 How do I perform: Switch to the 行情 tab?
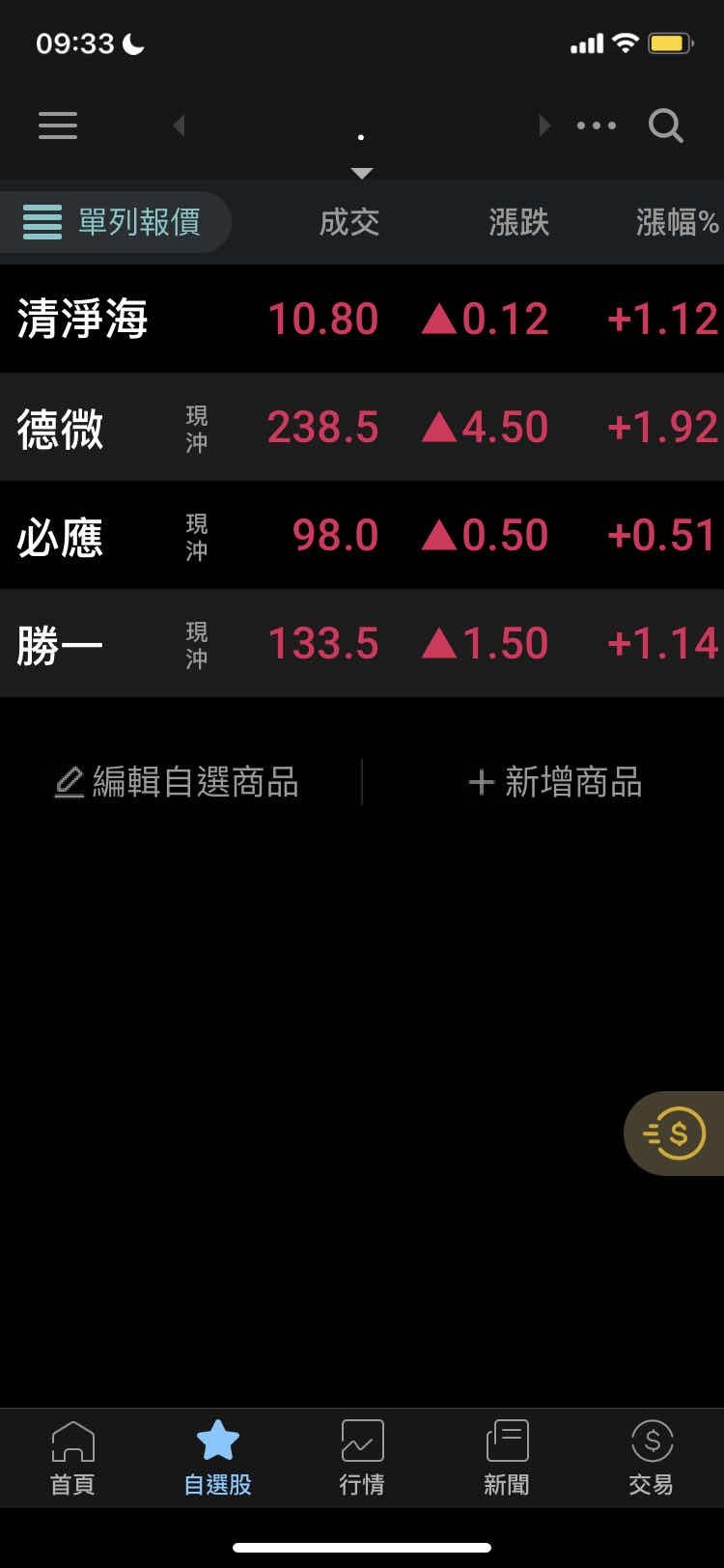tap(362, 1458)
